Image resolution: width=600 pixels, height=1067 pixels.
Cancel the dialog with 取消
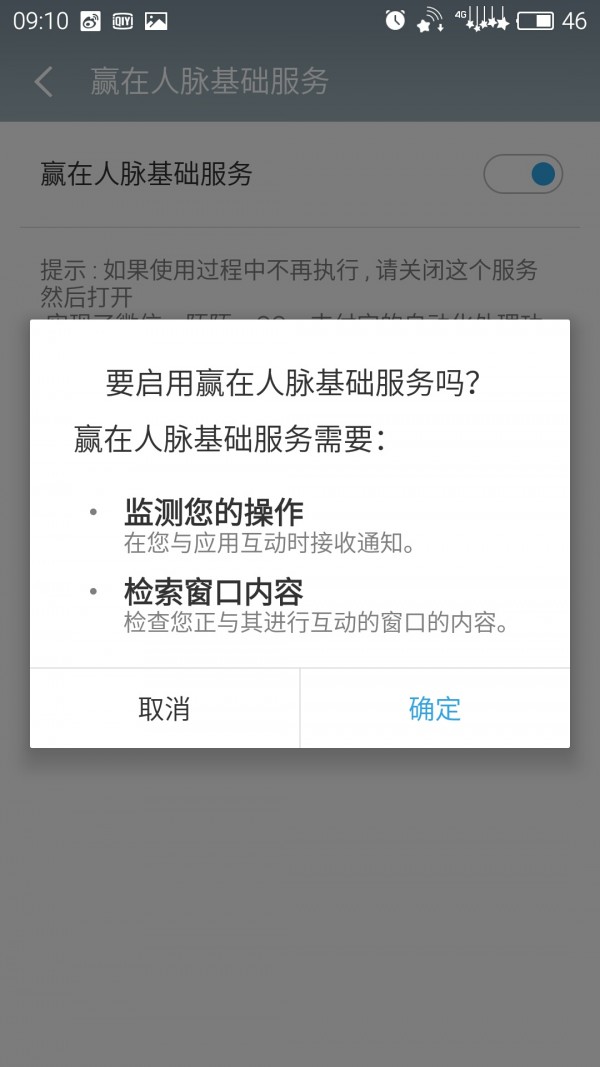click(164, 708)
